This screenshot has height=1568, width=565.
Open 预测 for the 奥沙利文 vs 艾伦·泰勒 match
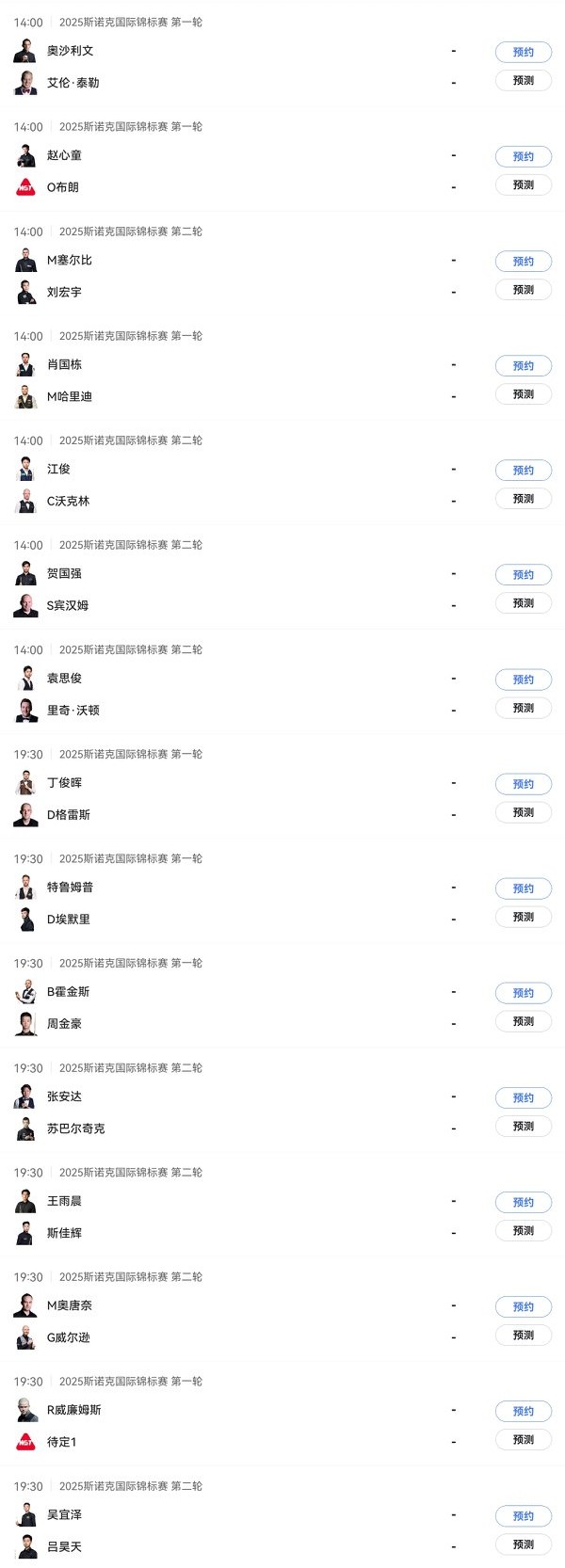click(x=523, y=81)
